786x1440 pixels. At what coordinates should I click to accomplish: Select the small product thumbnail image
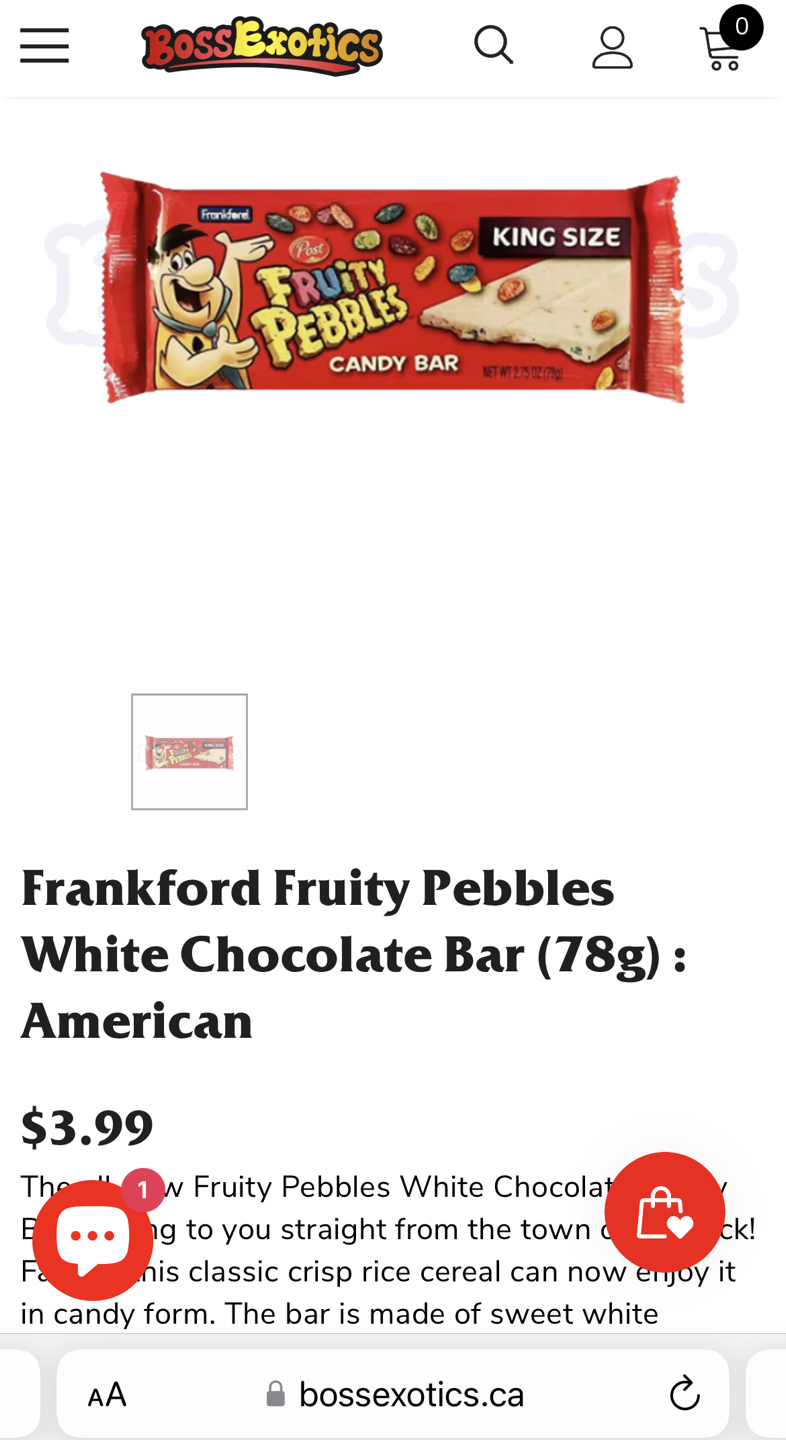tap(189, 752)
